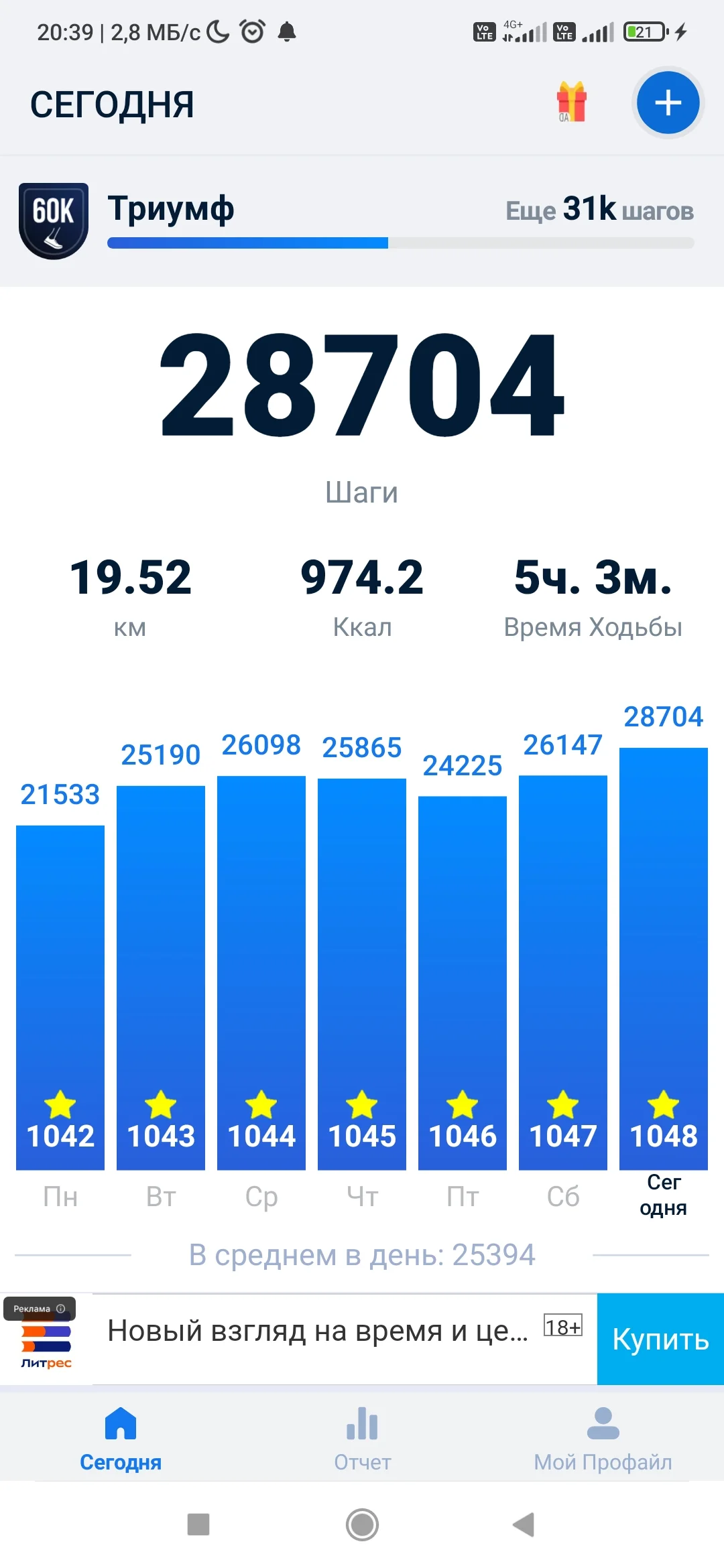Select Monday's bar with 21533 steps

[x=60, y=997]
